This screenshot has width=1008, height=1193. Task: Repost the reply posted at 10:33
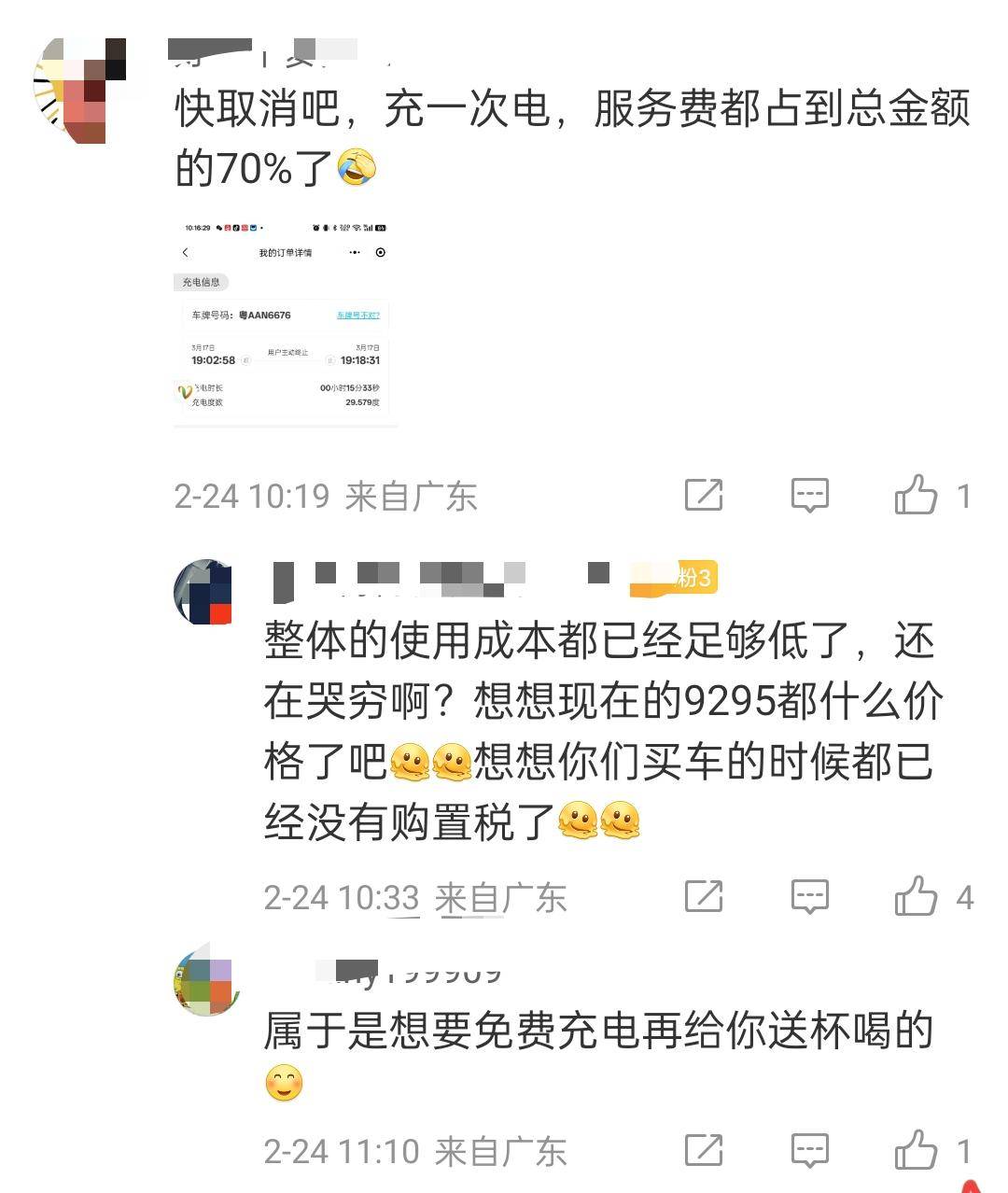(704, 897)
